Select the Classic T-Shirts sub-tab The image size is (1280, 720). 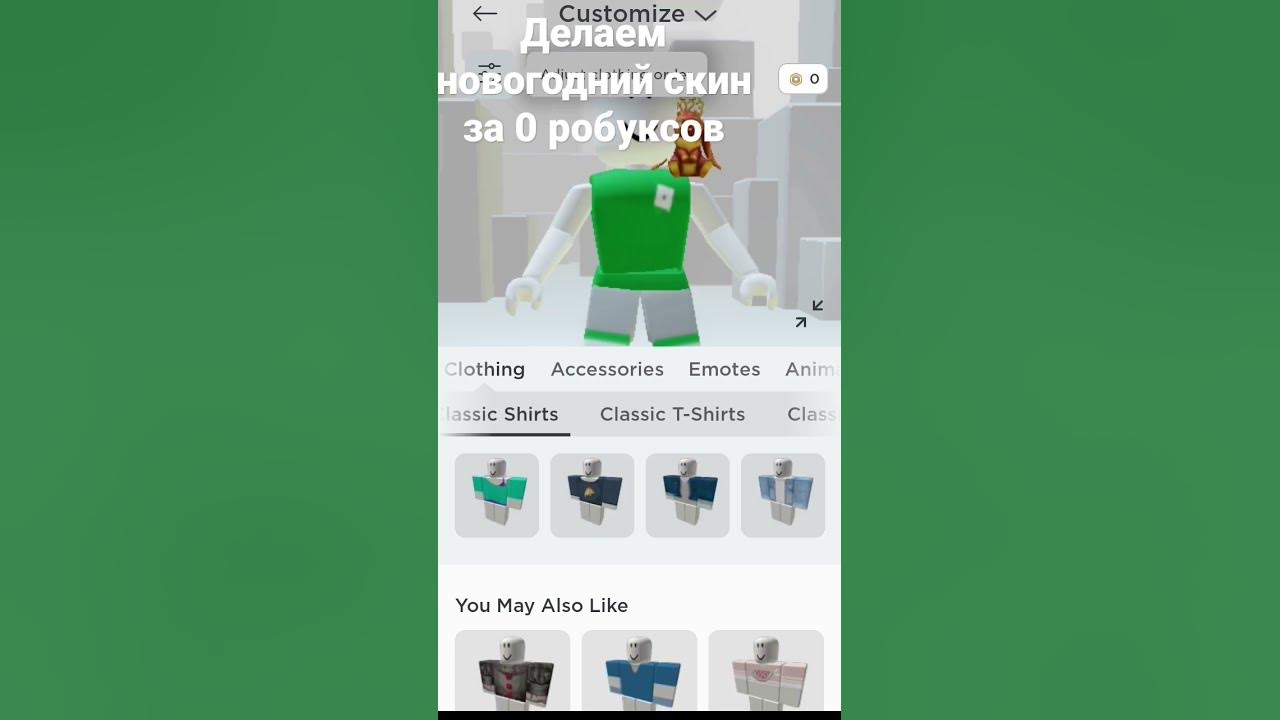pos(672,414)
